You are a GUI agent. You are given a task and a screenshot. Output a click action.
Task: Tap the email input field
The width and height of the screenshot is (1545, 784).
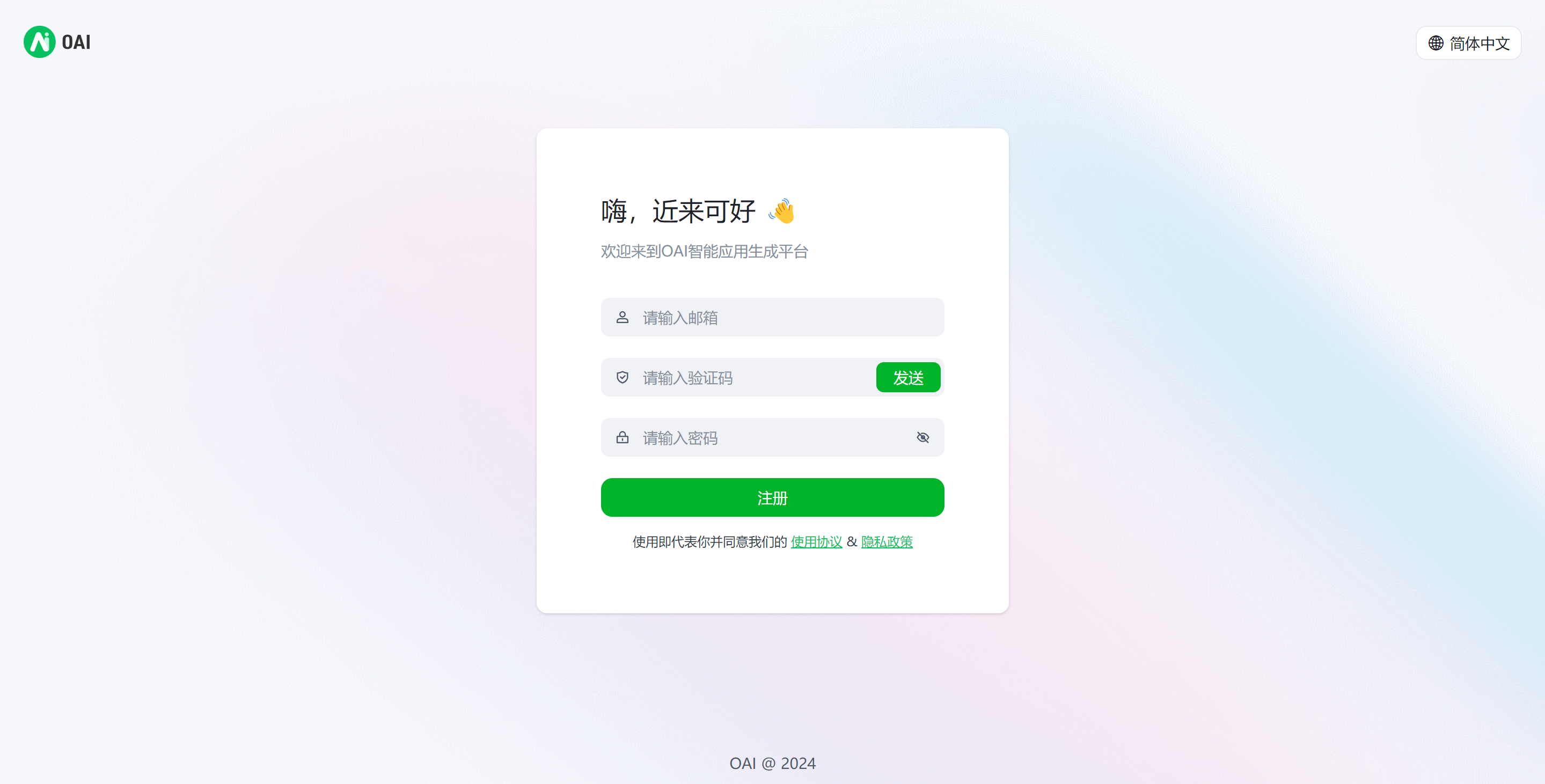(x=780, y=317)
